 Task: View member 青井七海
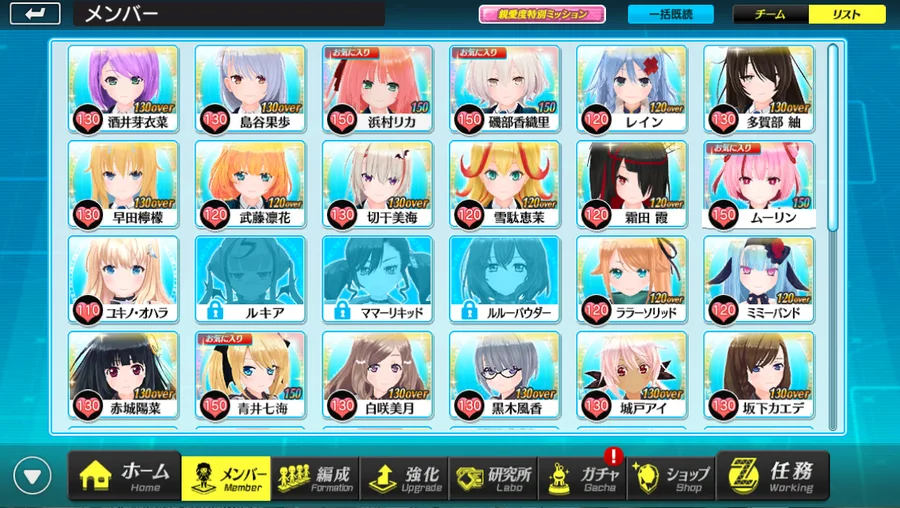click(x=250, y=374)
